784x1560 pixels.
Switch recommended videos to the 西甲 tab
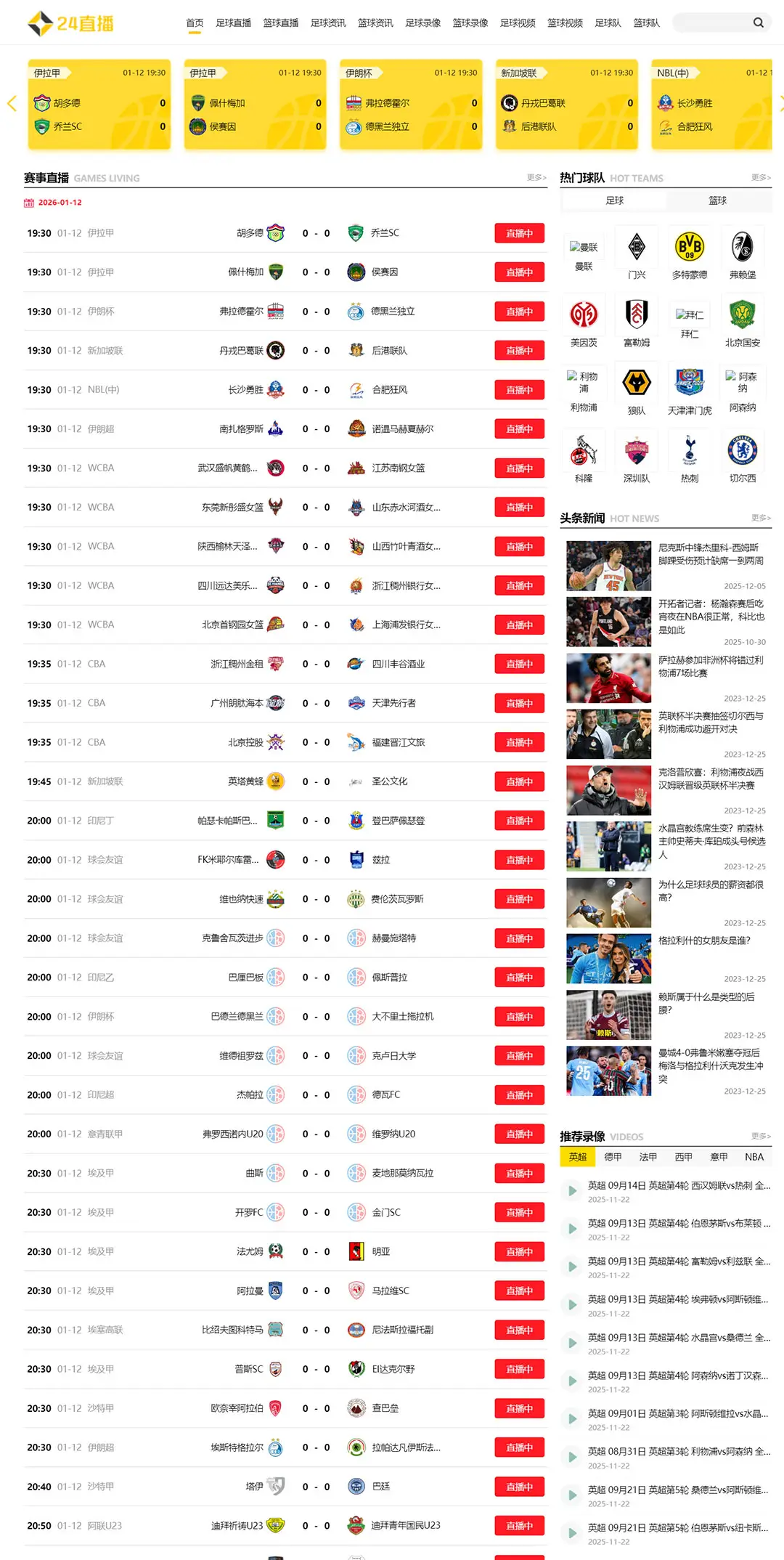(683, 1157)
